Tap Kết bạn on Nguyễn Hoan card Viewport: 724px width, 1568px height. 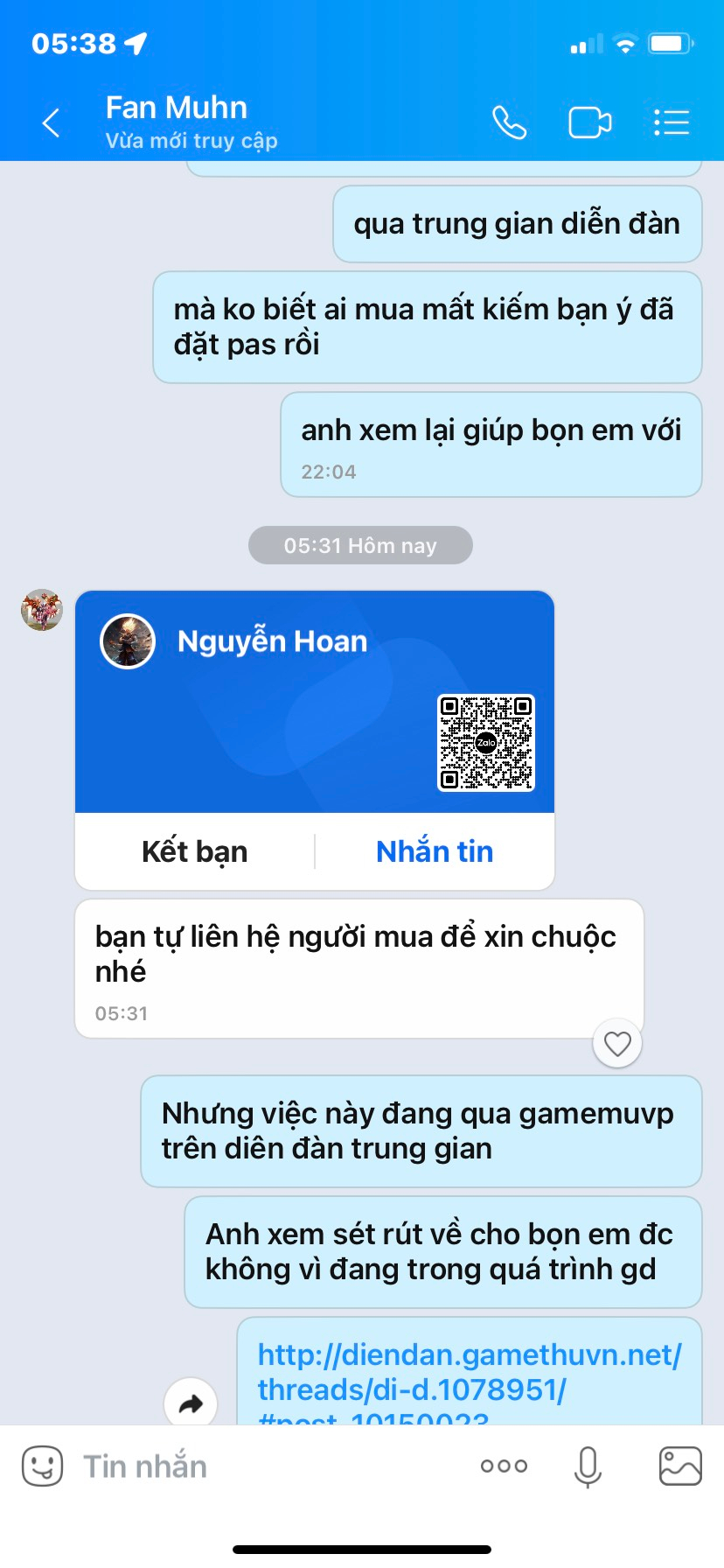coord(194,851)
